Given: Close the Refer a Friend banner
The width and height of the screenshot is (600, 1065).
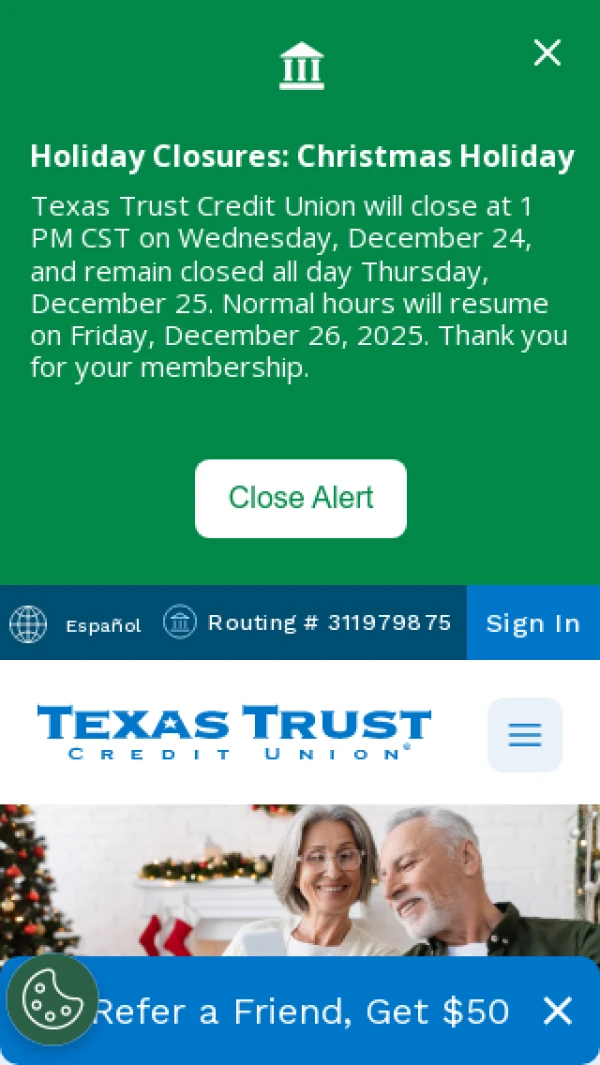Looking at the screenshot, I should [x=557, y=1011].
